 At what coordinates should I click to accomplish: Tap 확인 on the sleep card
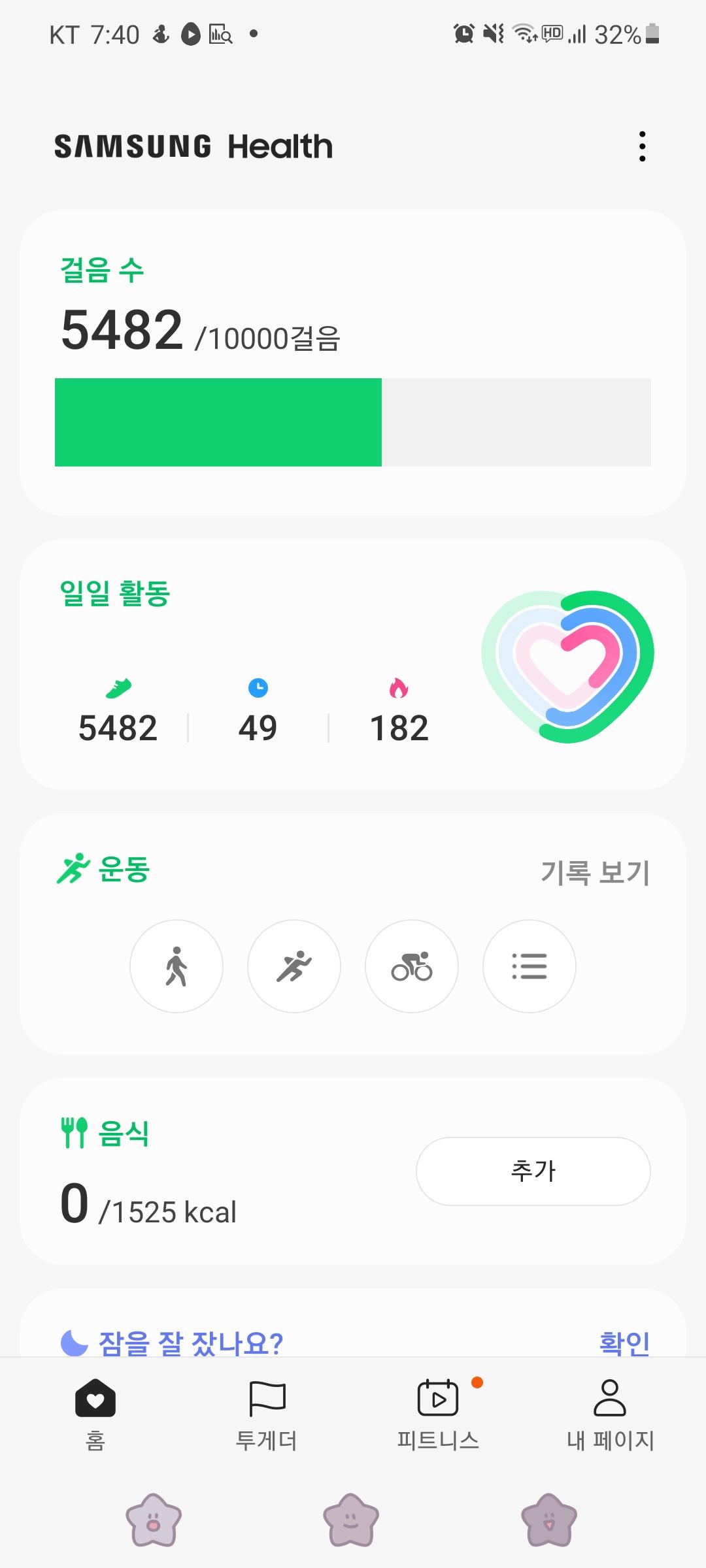[x=624, y=1342]
